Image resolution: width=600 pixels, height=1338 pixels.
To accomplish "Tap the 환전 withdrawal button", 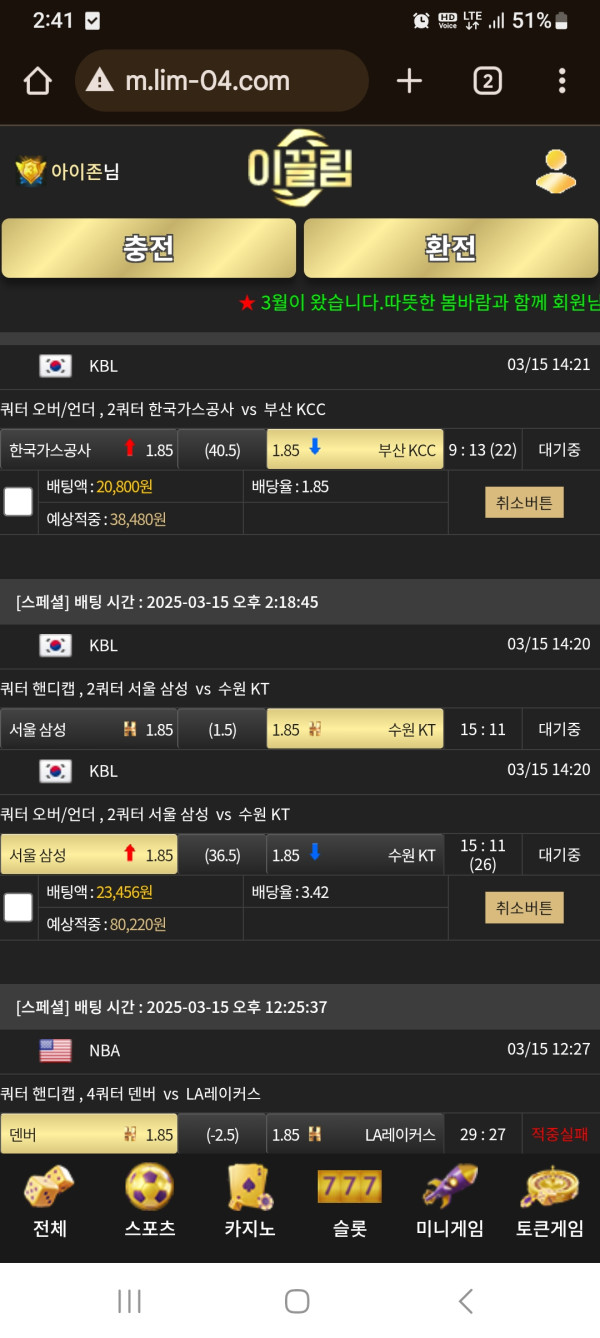I will tap(451, 248).
